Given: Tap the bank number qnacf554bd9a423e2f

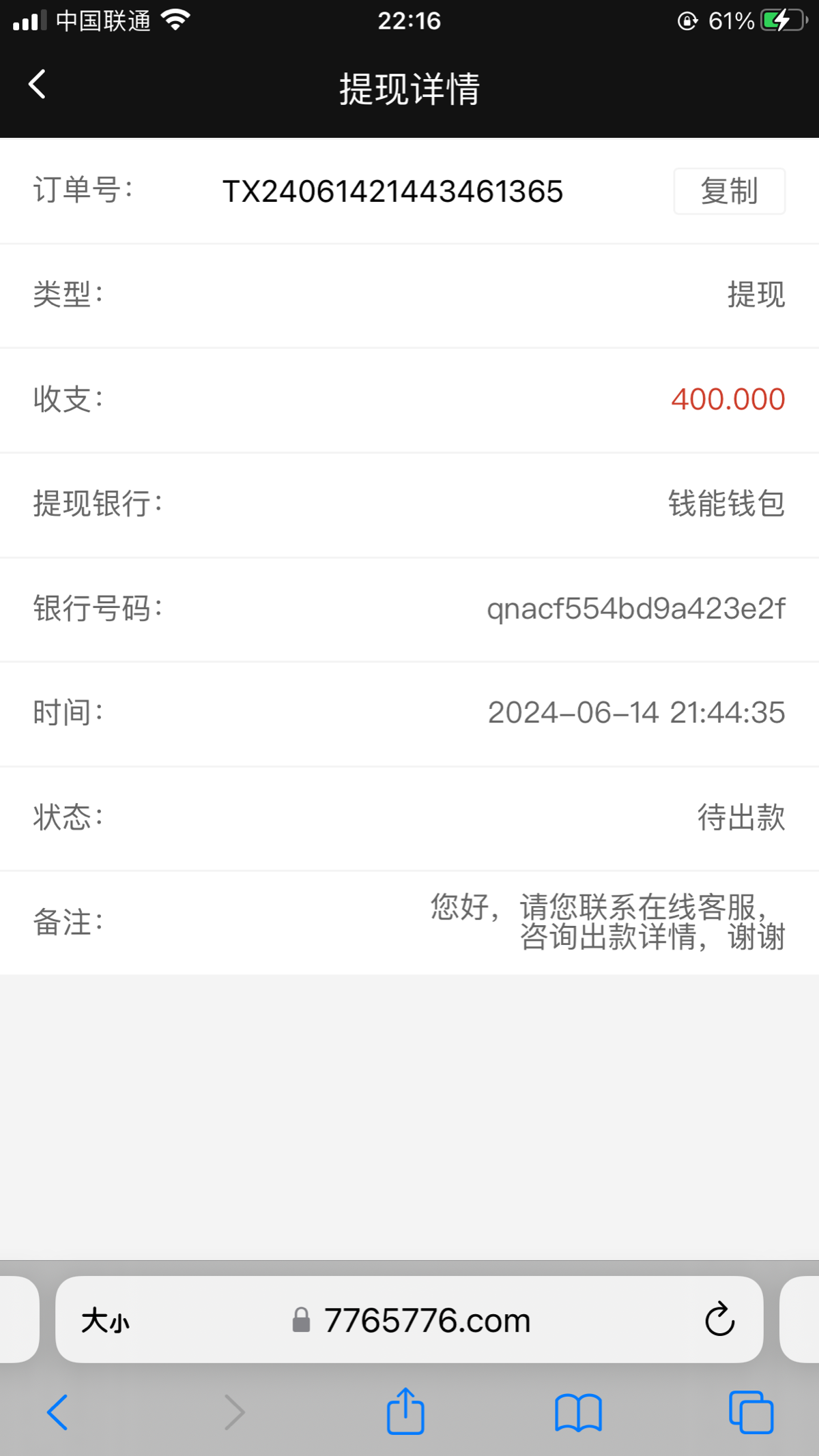Looking at the screenshot, I should click(637, 609).
